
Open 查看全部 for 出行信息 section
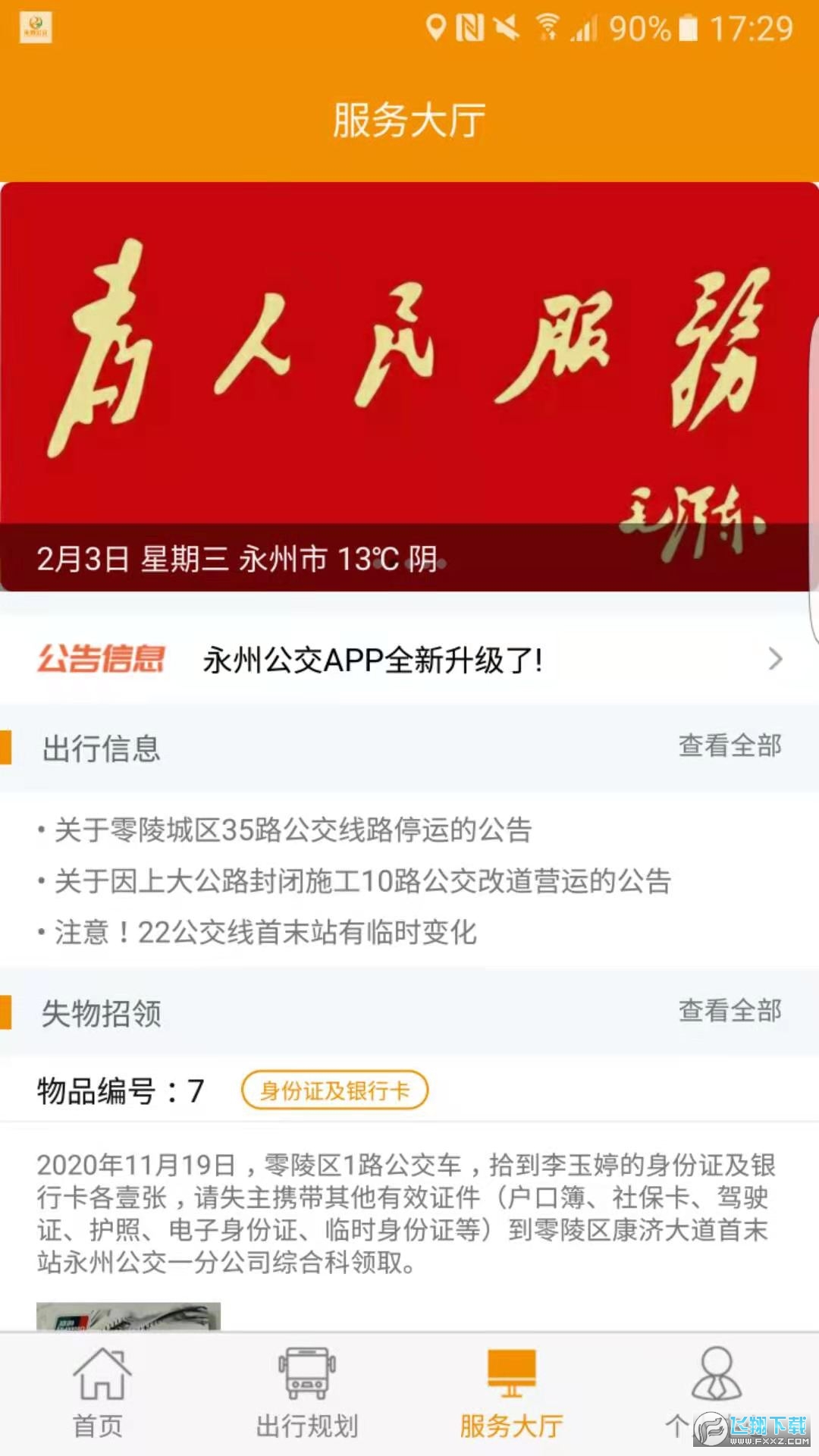730,747
